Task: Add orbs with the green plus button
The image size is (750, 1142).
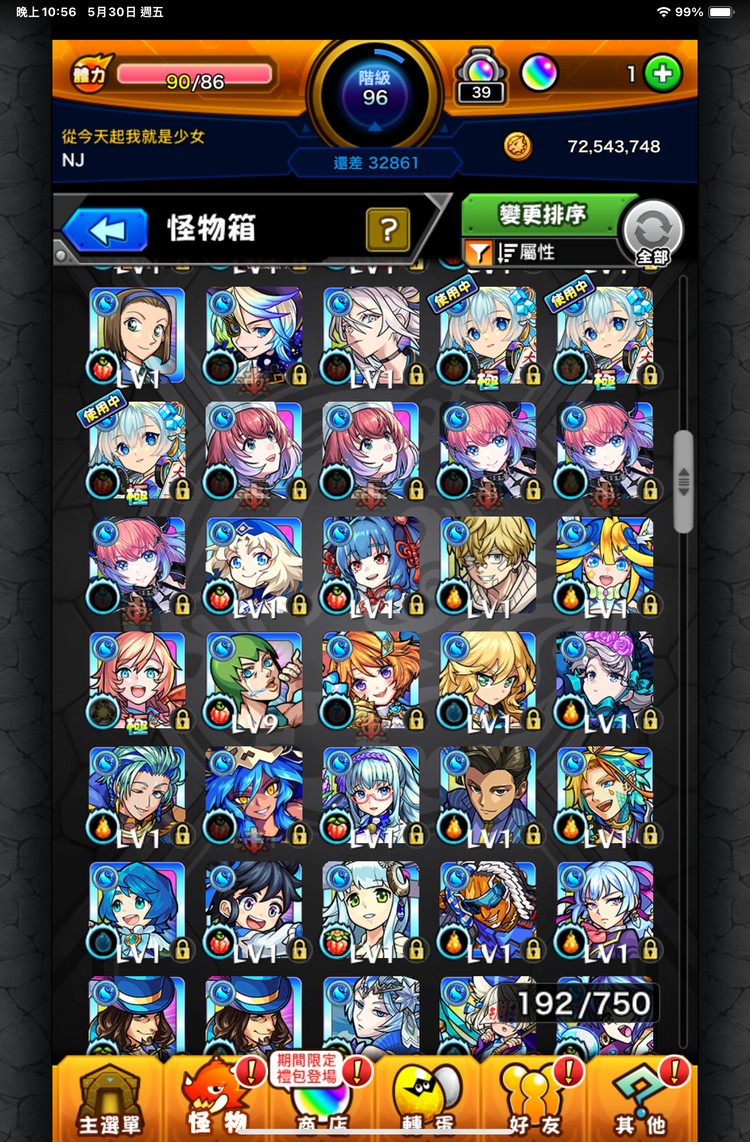Action: (x=662, y=73)
